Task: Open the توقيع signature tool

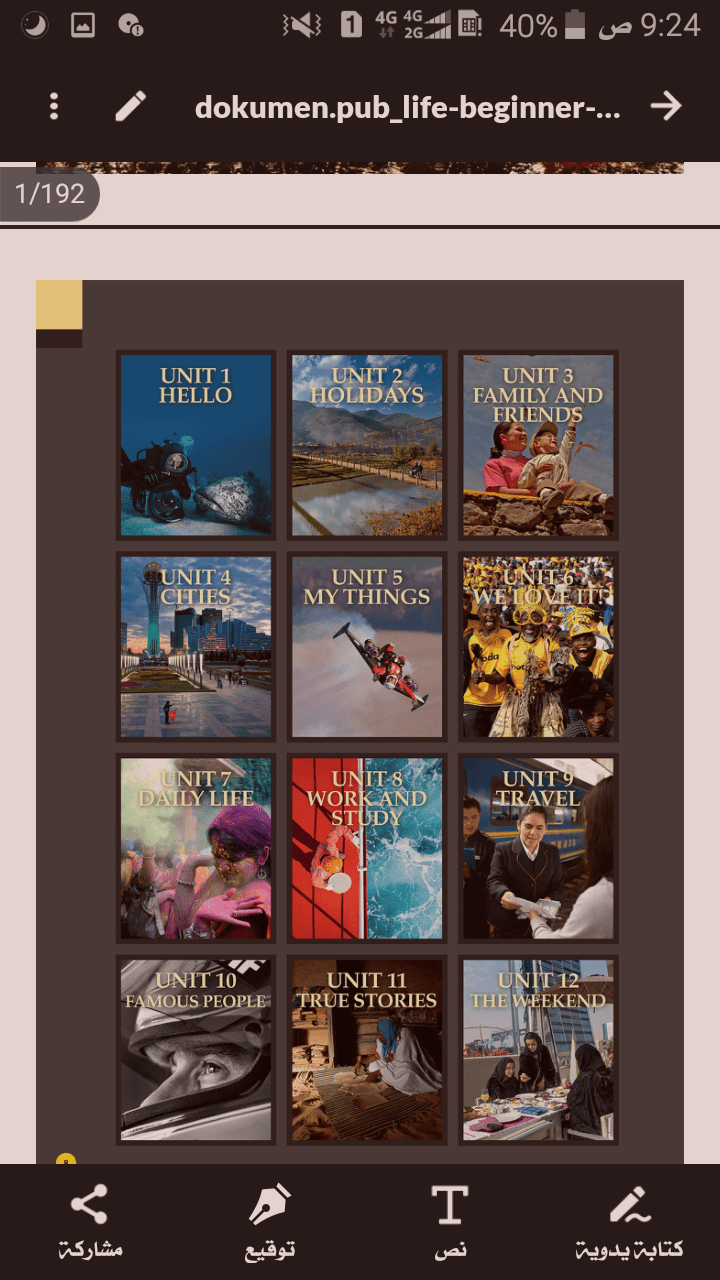Action: tap(270, 1221)
